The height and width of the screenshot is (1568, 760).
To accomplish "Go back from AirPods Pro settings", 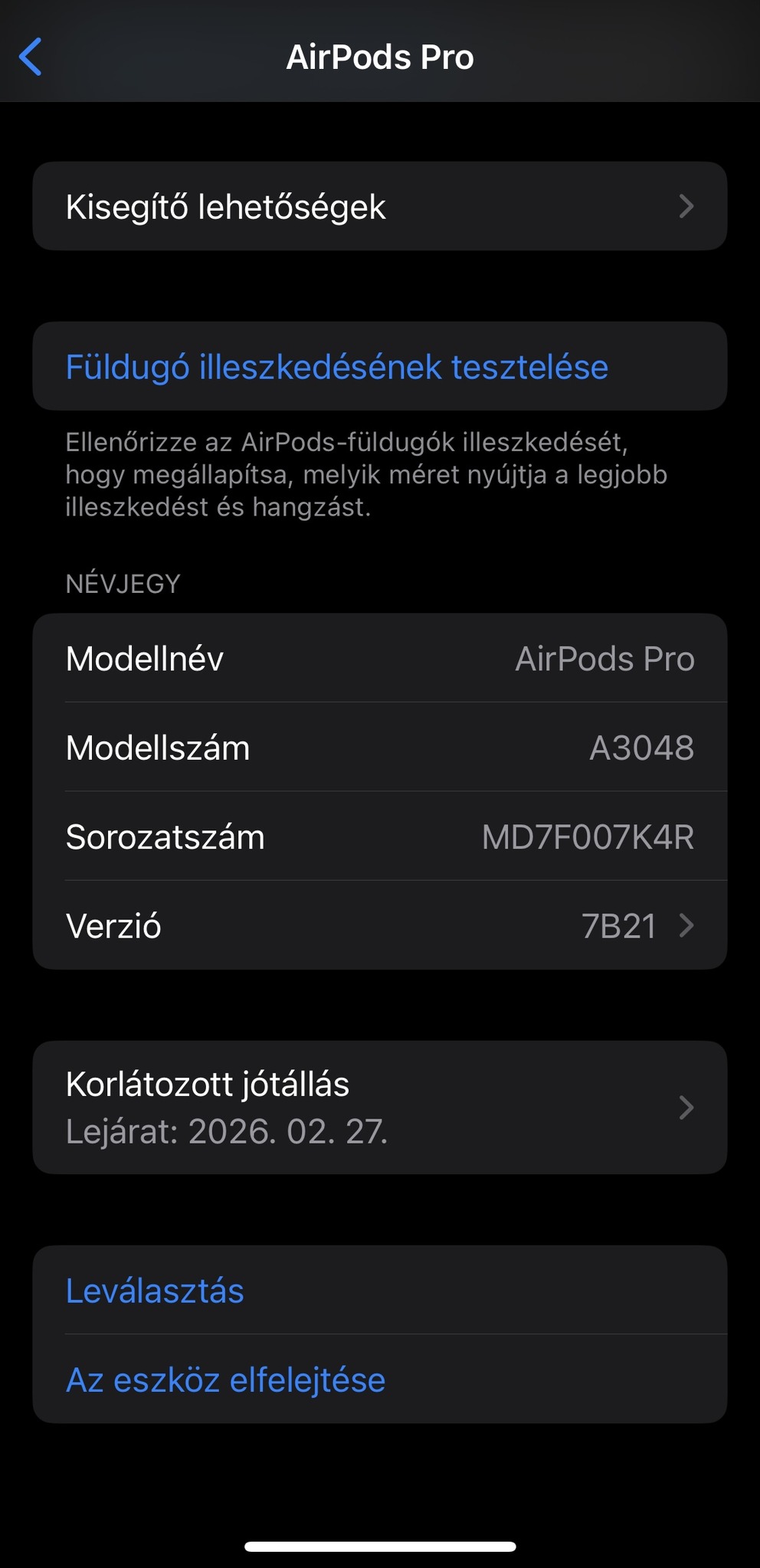I will [31, 57].
